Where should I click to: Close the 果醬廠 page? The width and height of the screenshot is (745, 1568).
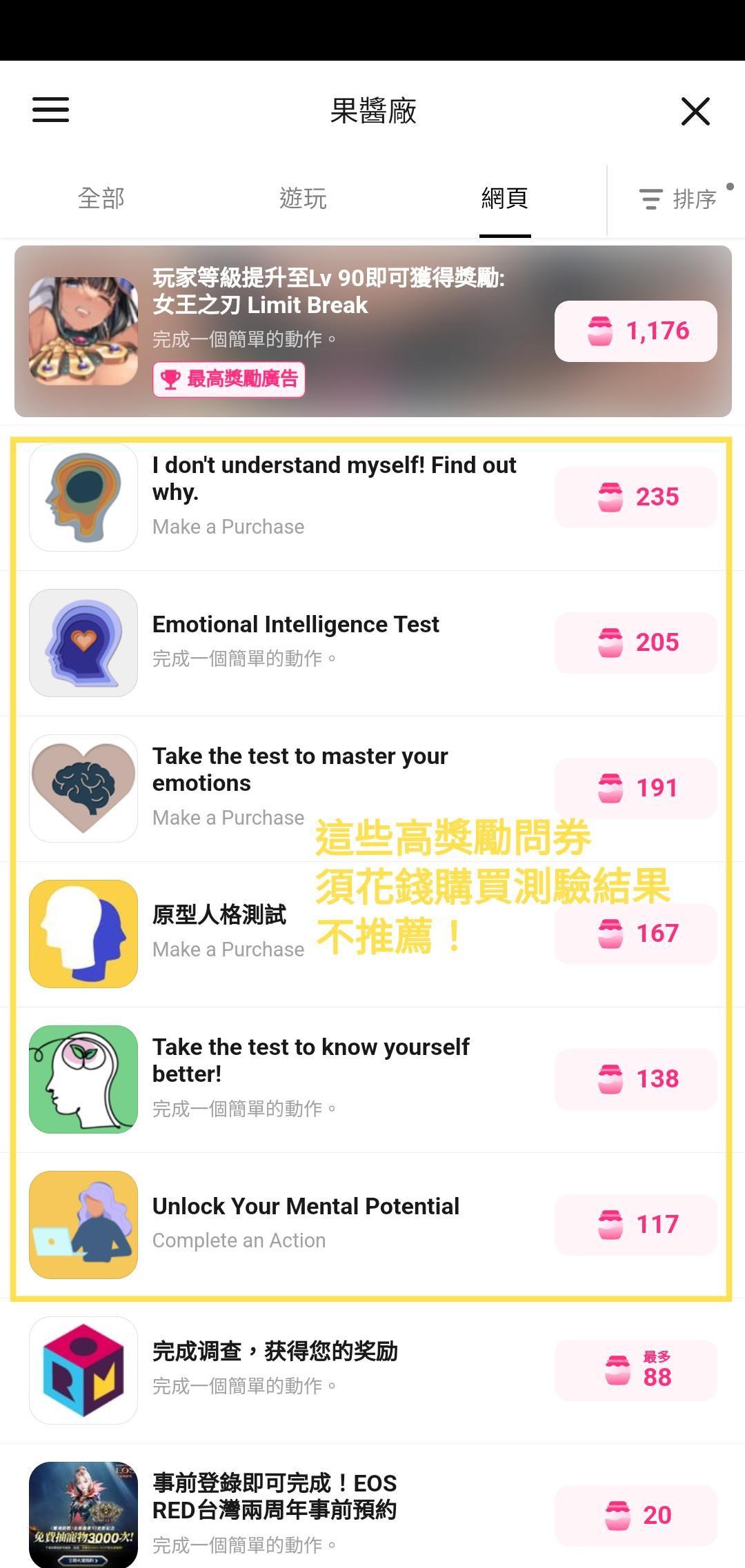tap(695, 111)
